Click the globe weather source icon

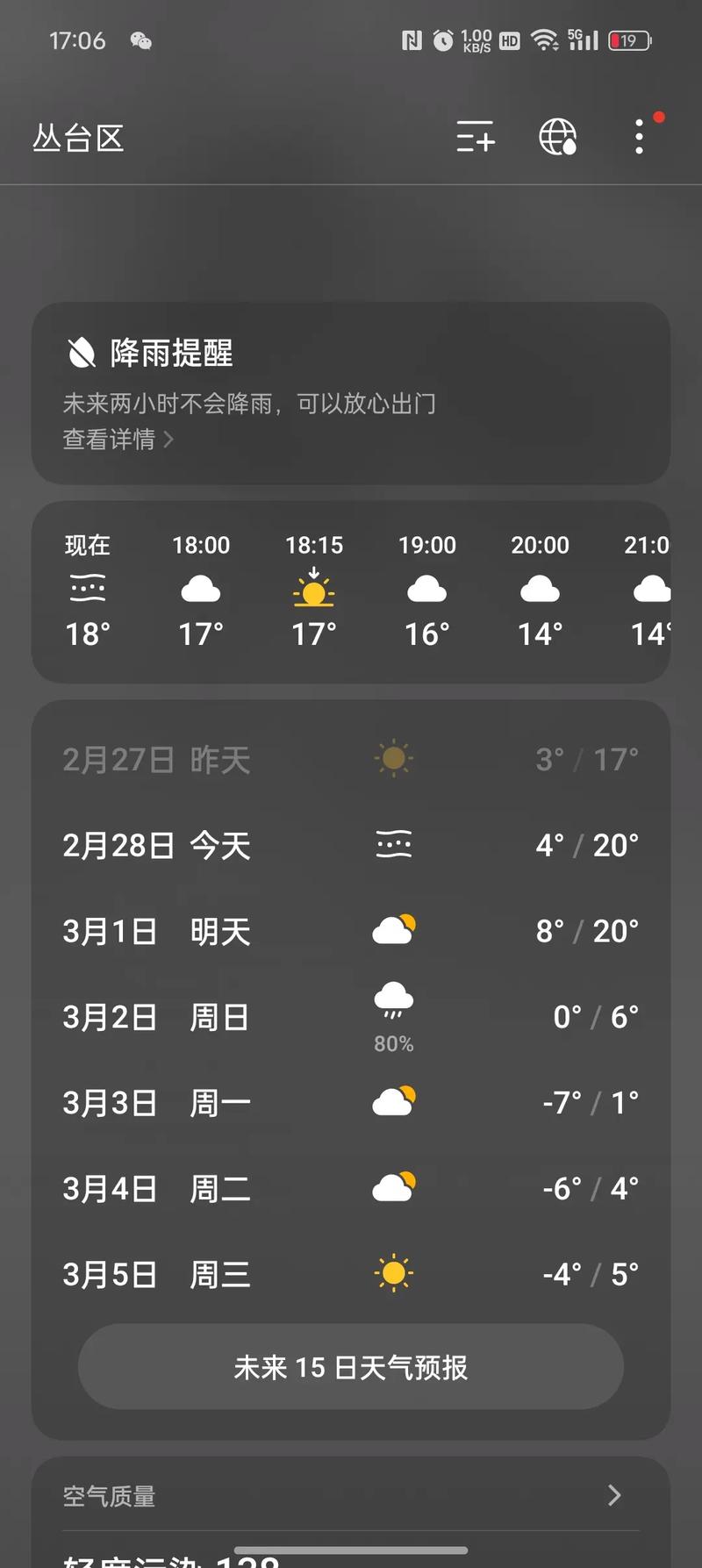click(559, 138)
